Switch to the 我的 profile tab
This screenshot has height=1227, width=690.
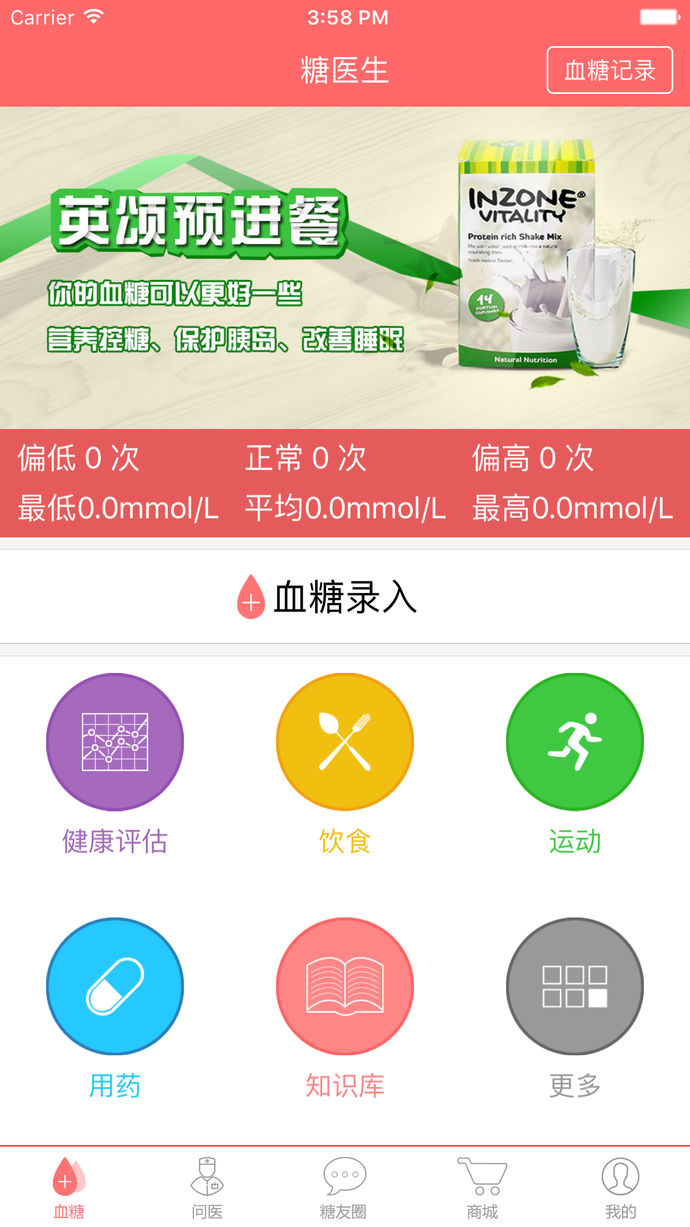pyautogui.click(x=620, y=1188)
